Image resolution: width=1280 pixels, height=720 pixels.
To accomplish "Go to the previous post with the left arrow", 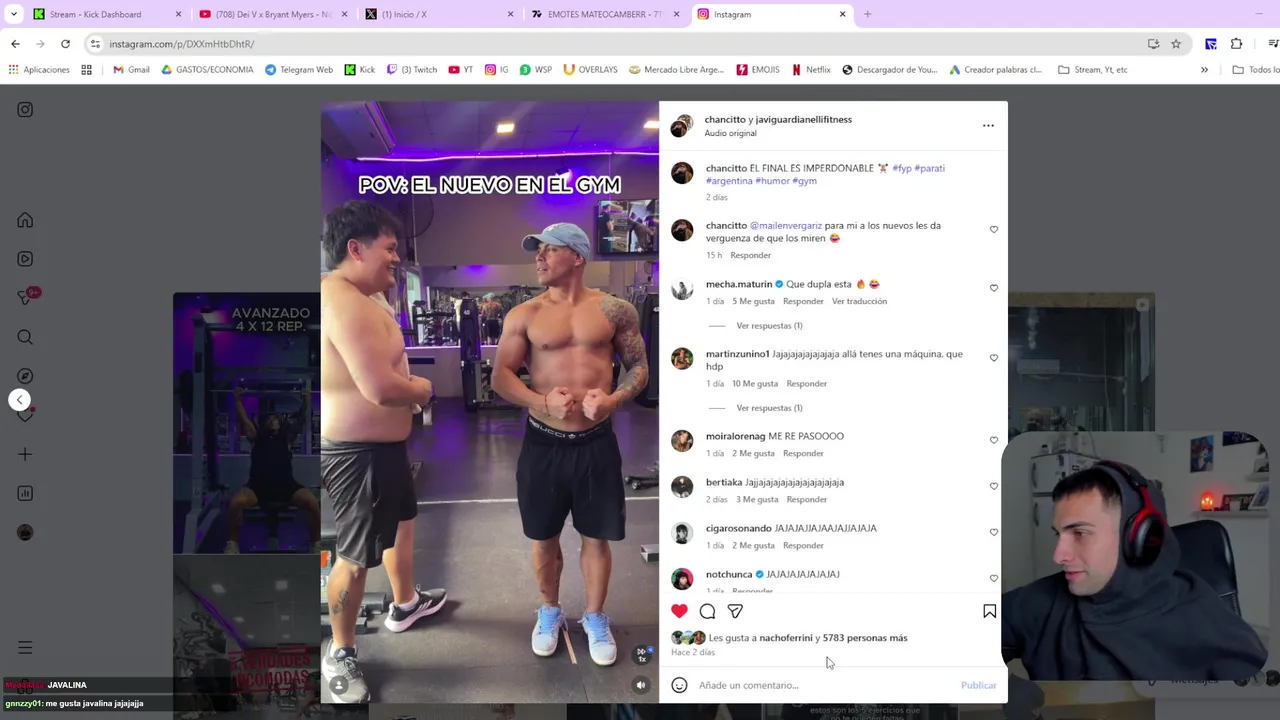I will tap(19, 400).
